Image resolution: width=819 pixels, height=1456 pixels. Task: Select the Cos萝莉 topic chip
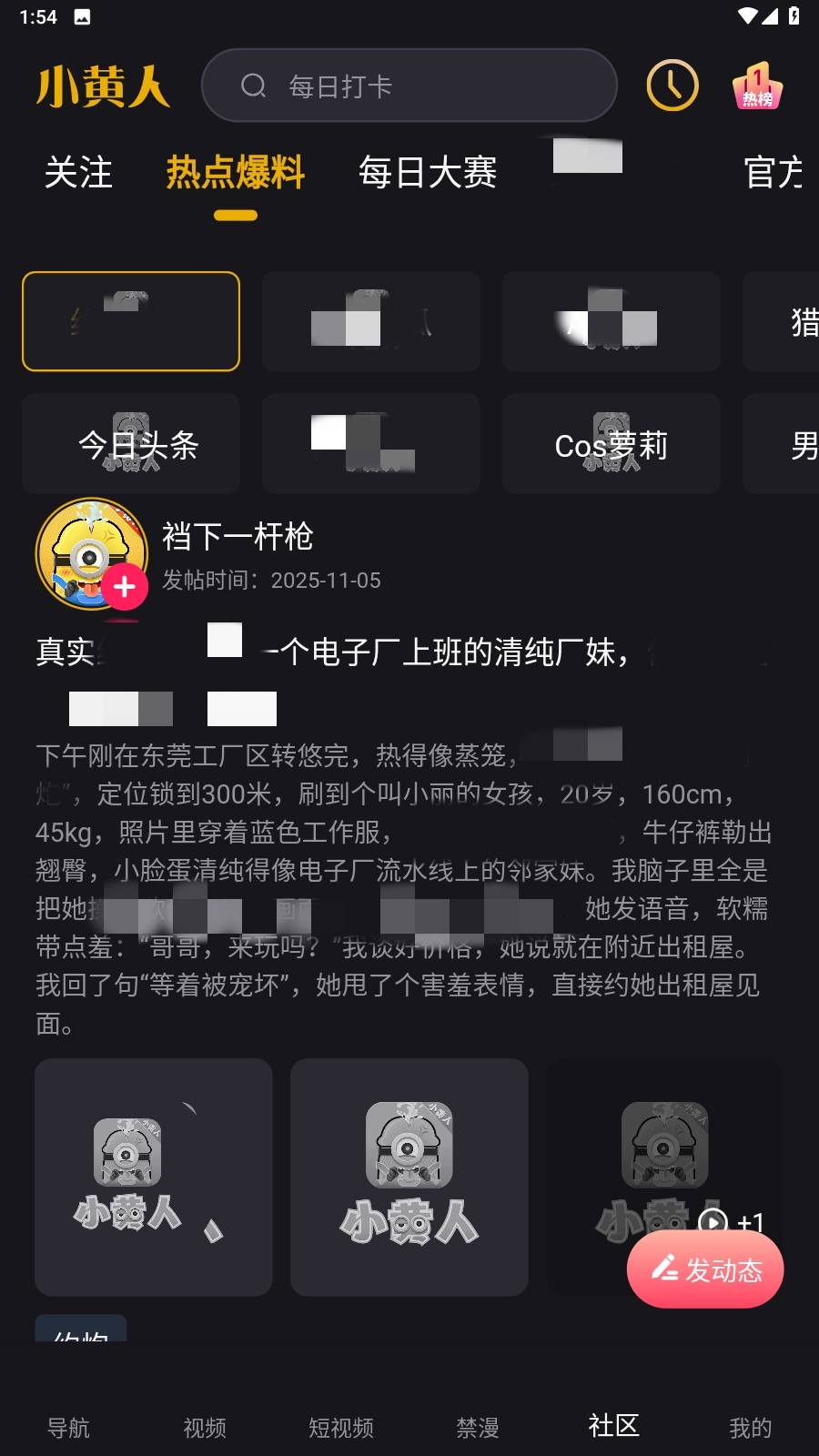pyautogui.click(x=611, y=444)
